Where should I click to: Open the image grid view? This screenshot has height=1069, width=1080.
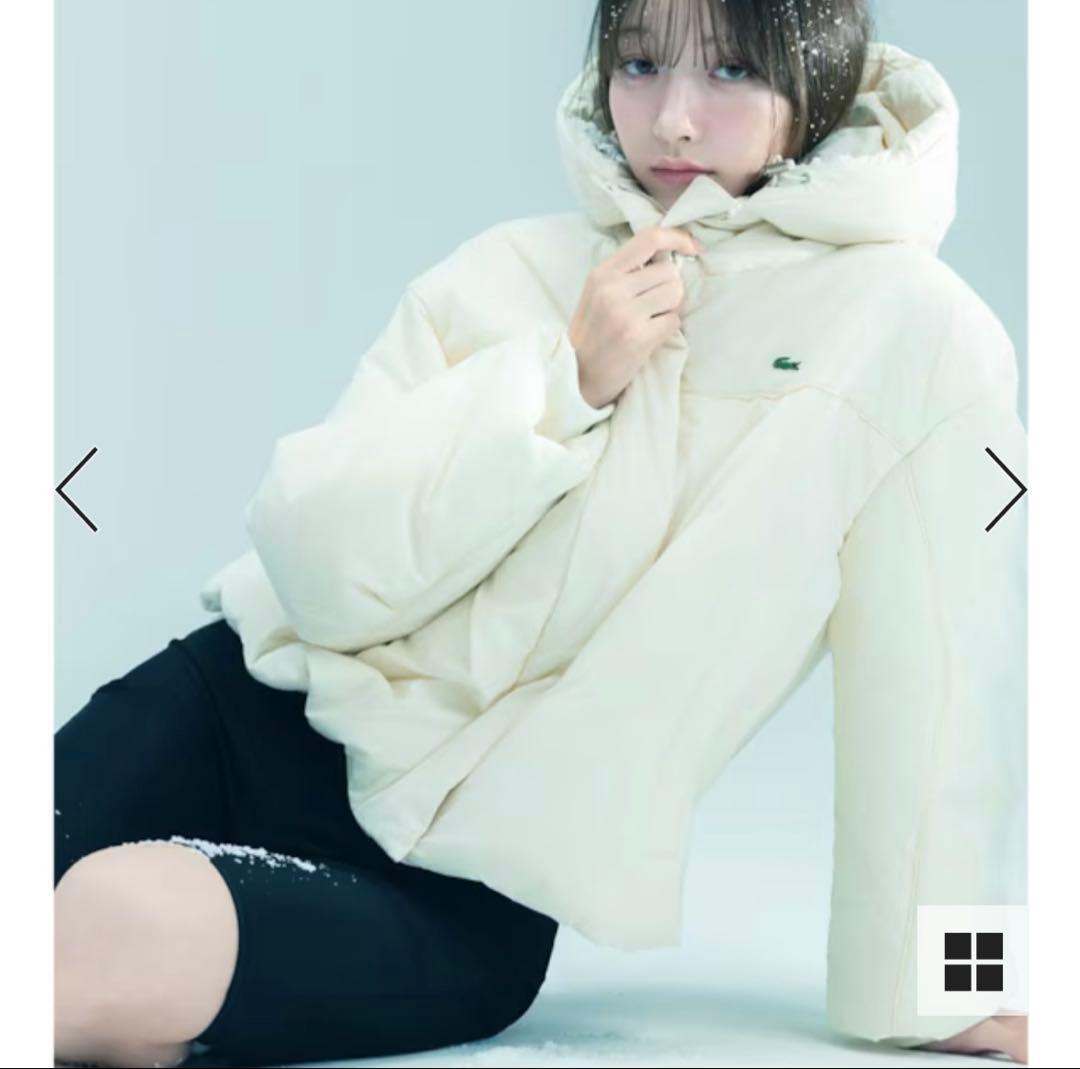pyautogui.click(x=972, y=961)
